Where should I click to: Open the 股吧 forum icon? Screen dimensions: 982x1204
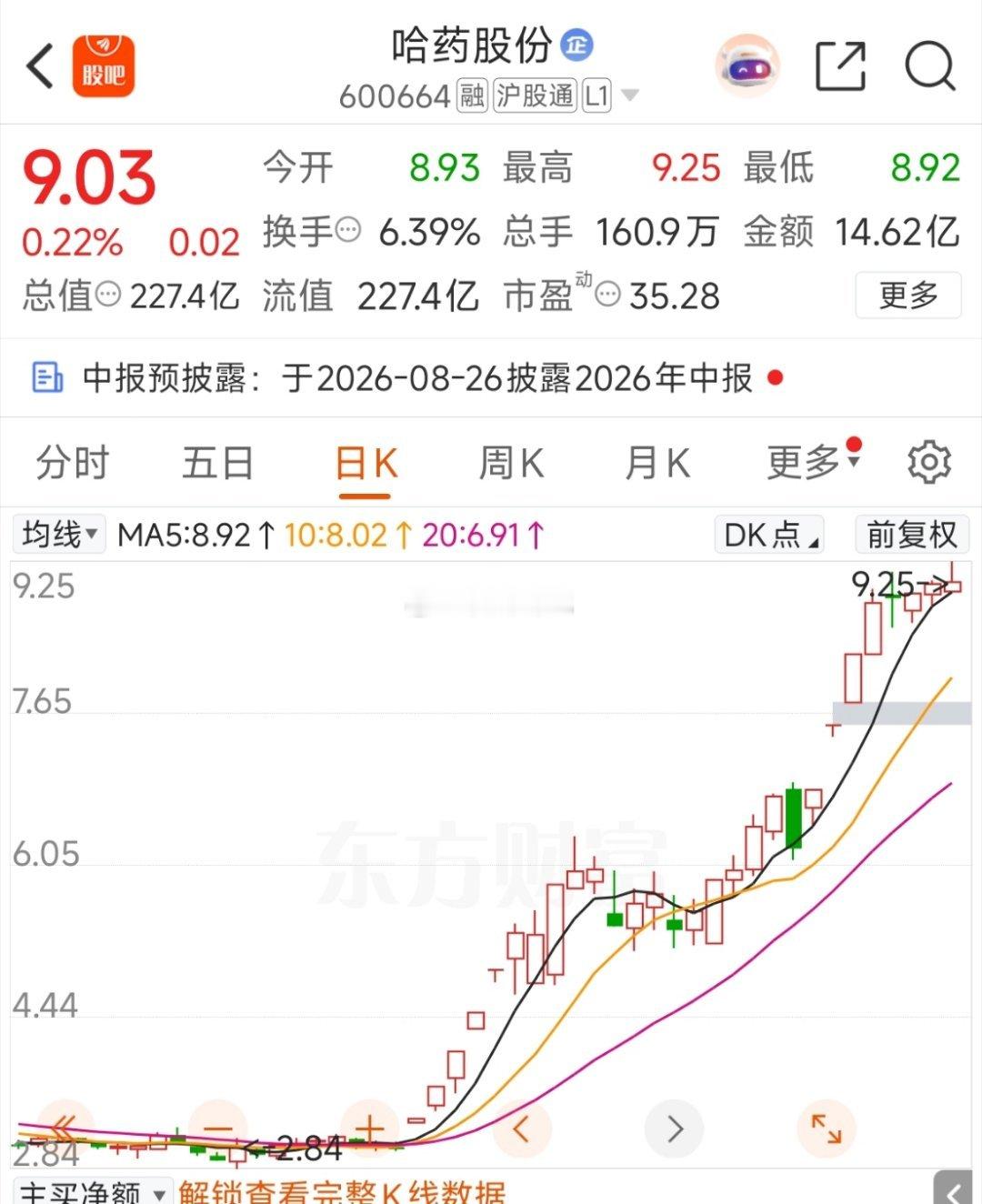[x=104, y=65]
